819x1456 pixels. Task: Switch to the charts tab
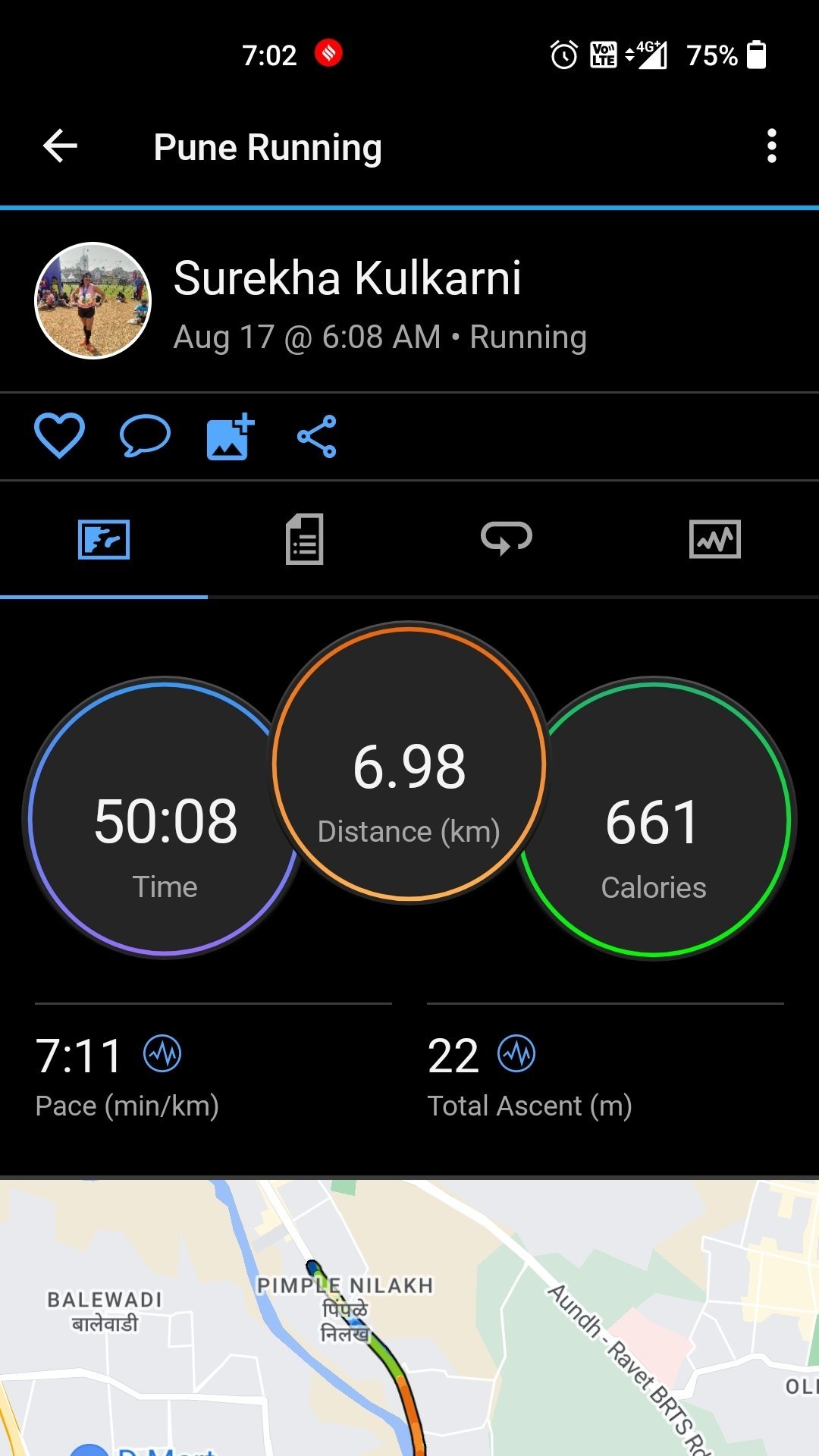(x=714, y=539)
